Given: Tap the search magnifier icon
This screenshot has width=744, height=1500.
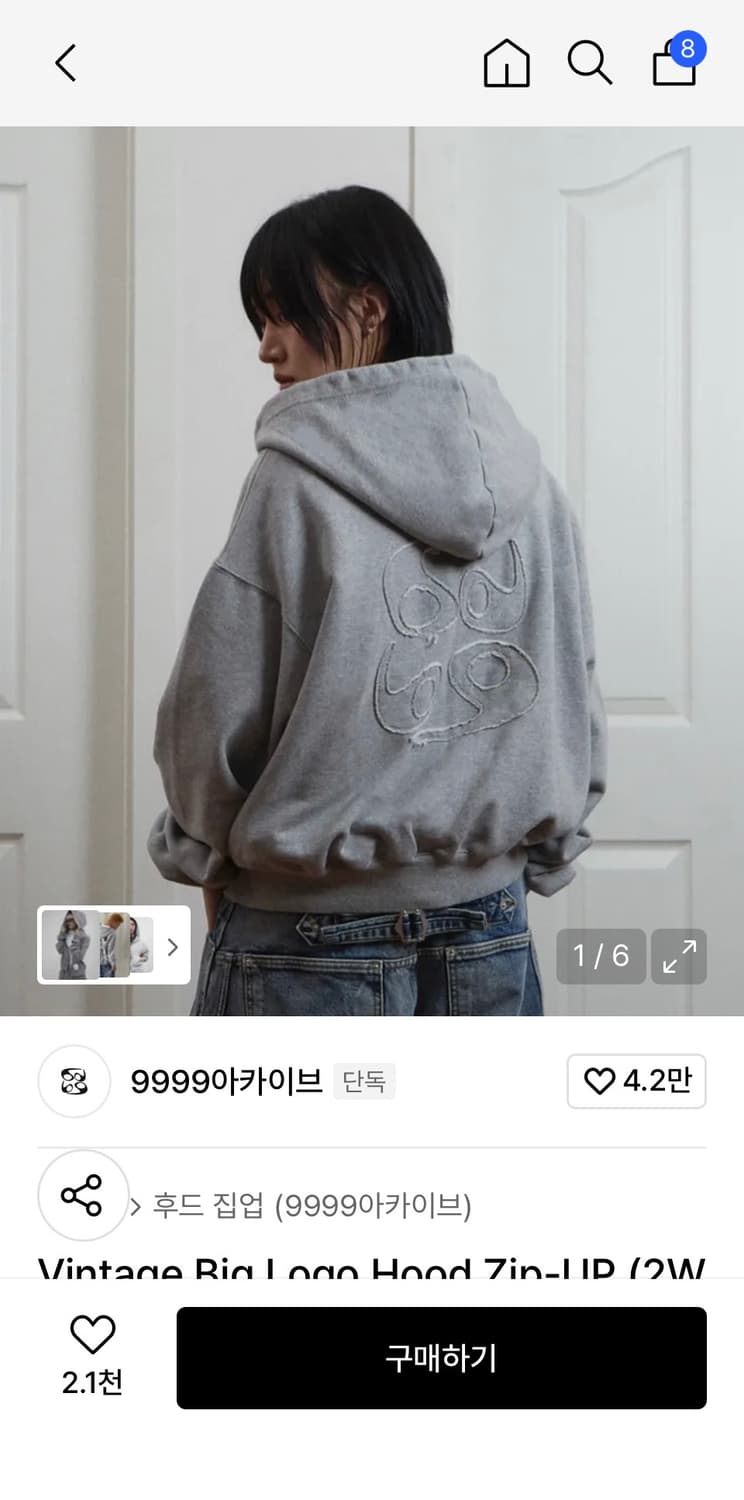Looking at the screenshot, I should pos(590,63).
